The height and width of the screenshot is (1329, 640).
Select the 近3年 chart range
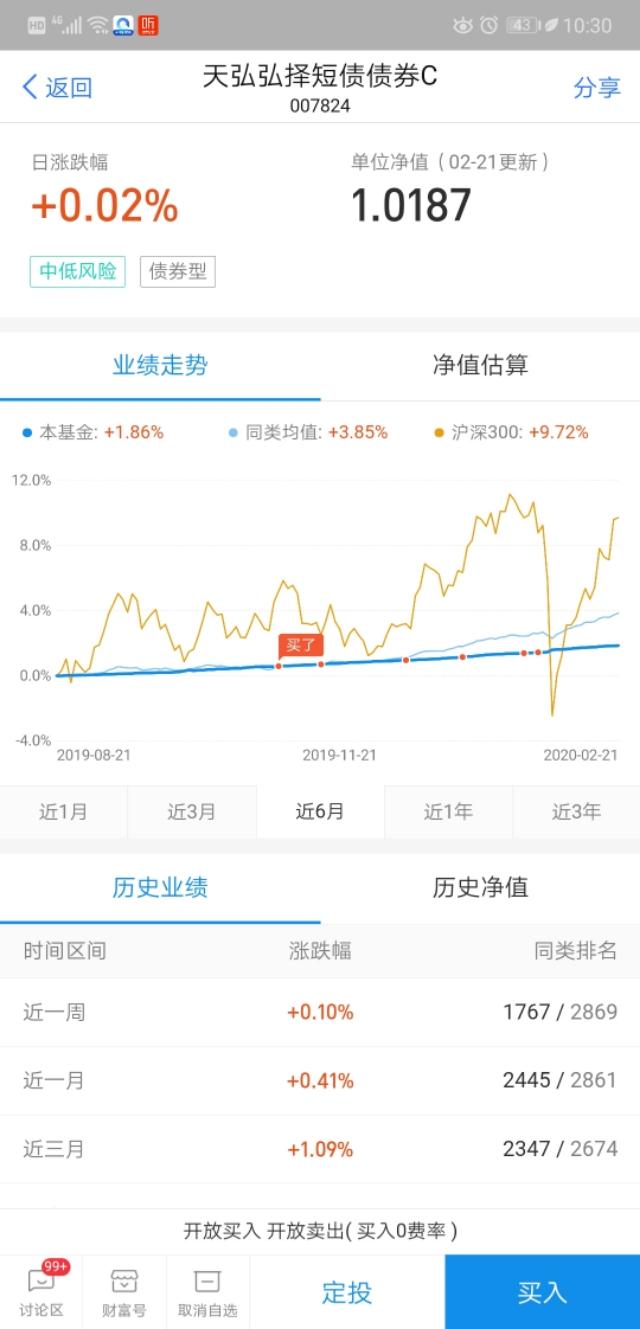click(x=576, y=812)
